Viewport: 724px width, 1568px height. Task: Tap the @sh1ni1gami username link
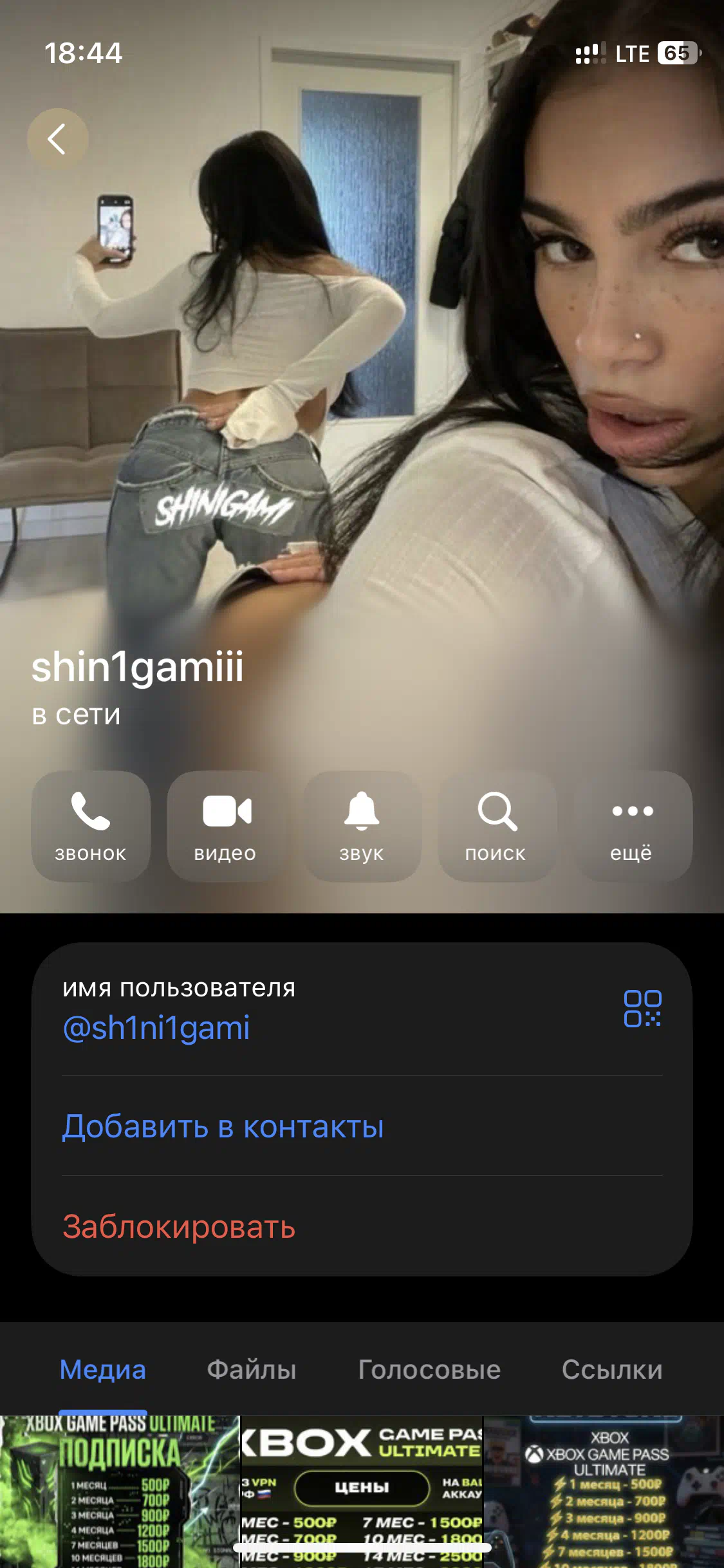[156, 1028]
